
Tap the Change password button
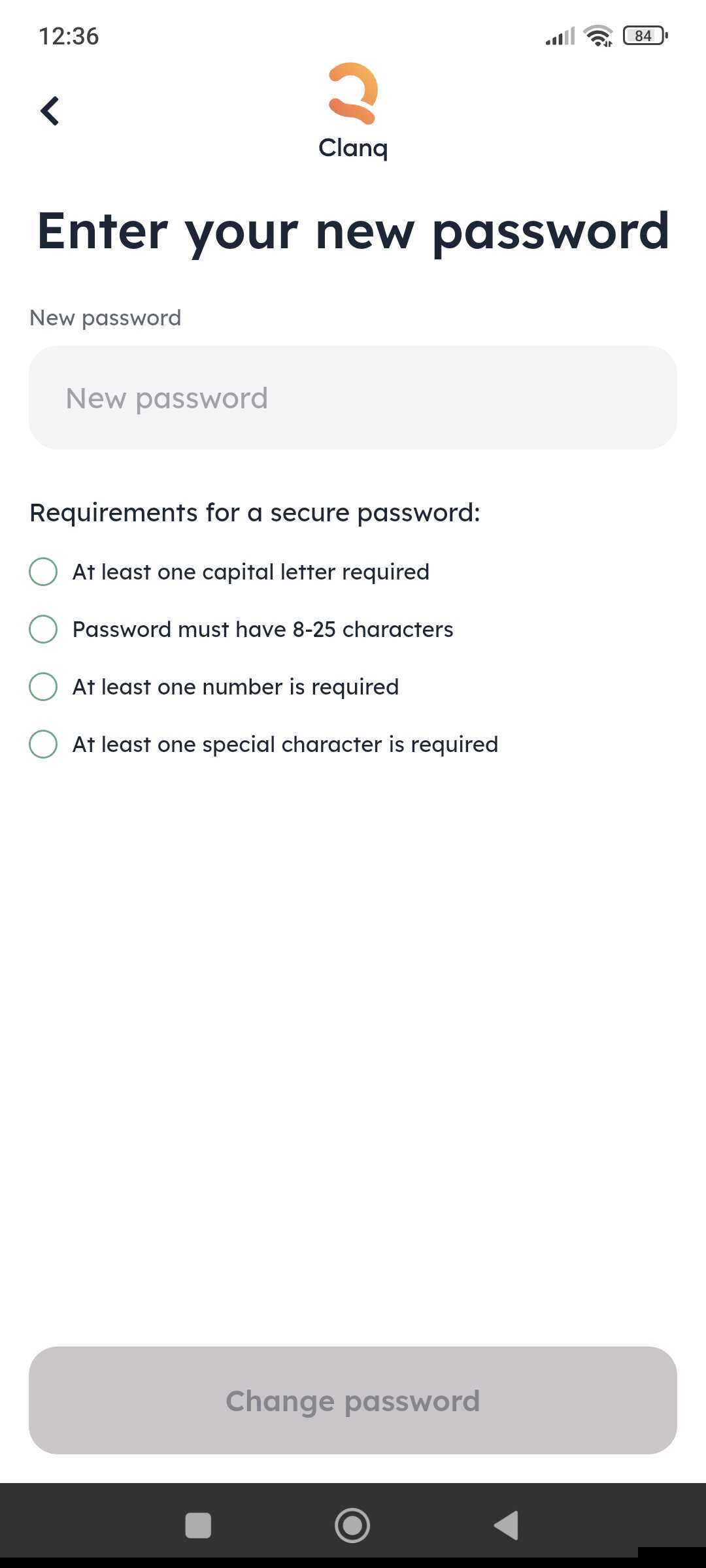point(353,1399)
